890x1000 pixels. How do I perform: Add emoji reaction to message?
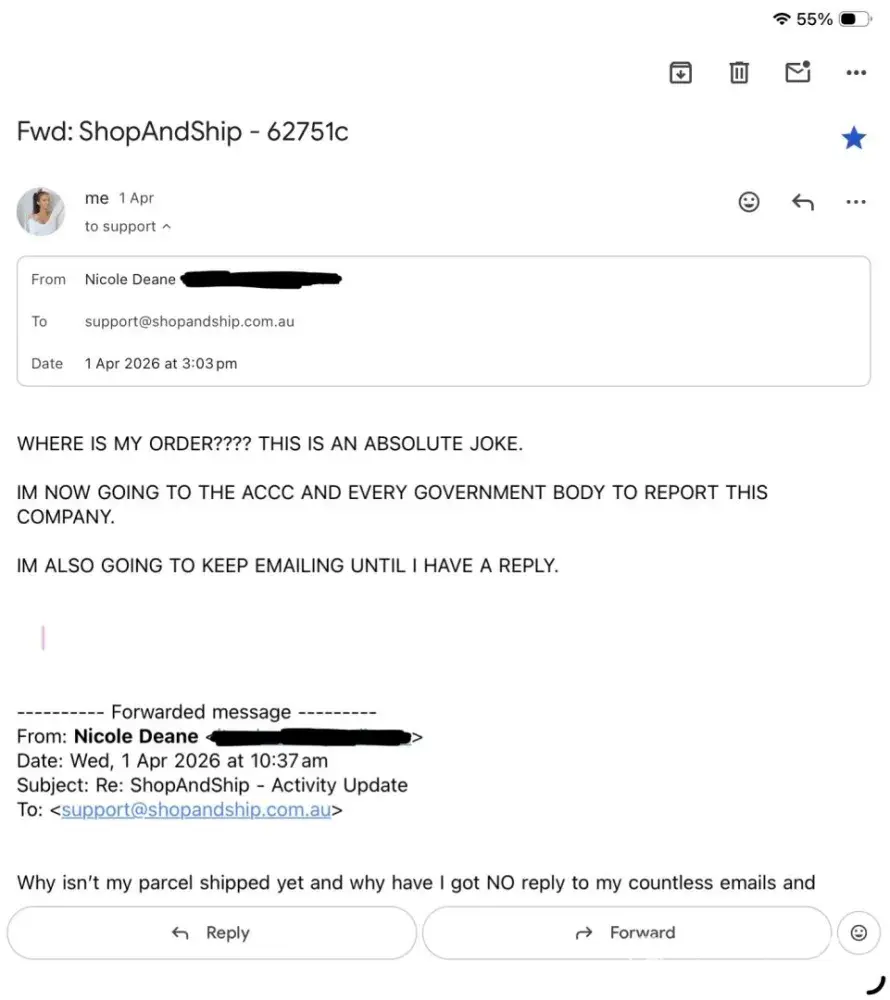(x=748, y=202)
